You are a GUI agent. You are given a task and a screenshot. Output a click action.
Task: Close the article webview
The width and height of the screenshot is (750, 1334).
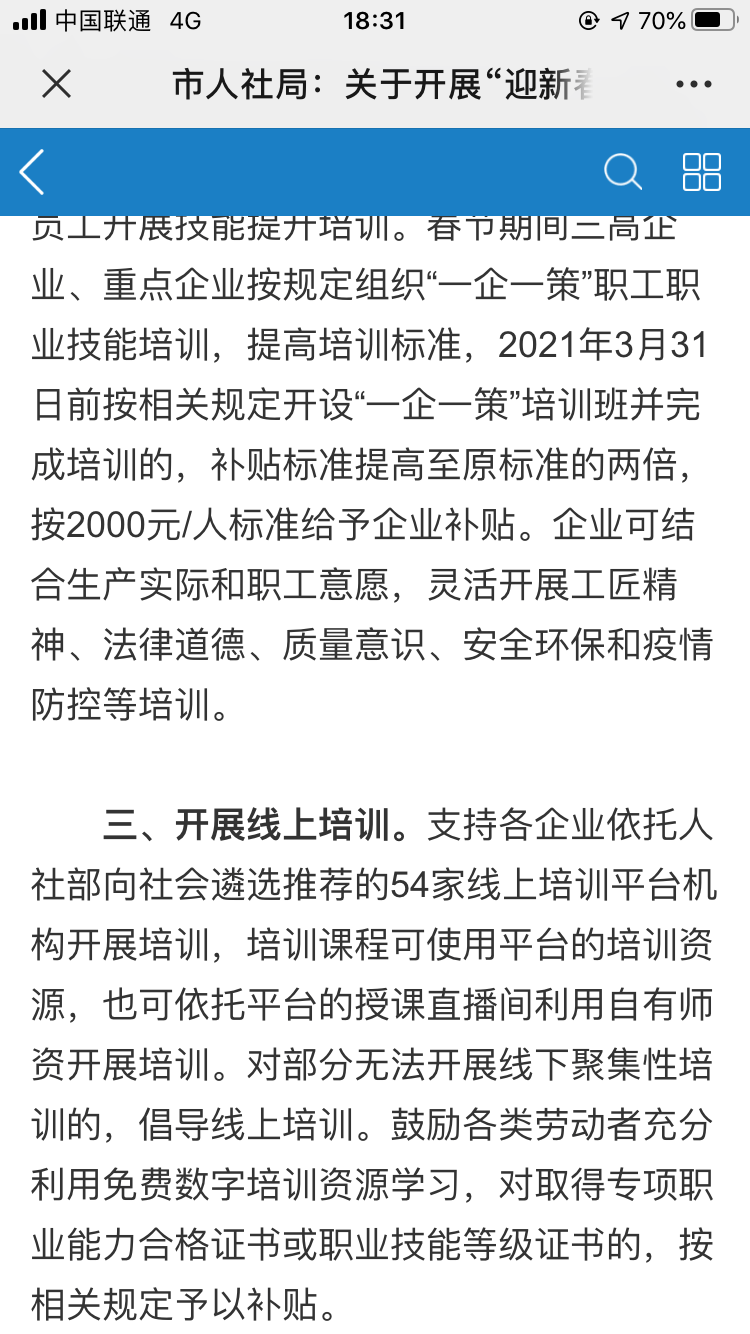(57, 84)
